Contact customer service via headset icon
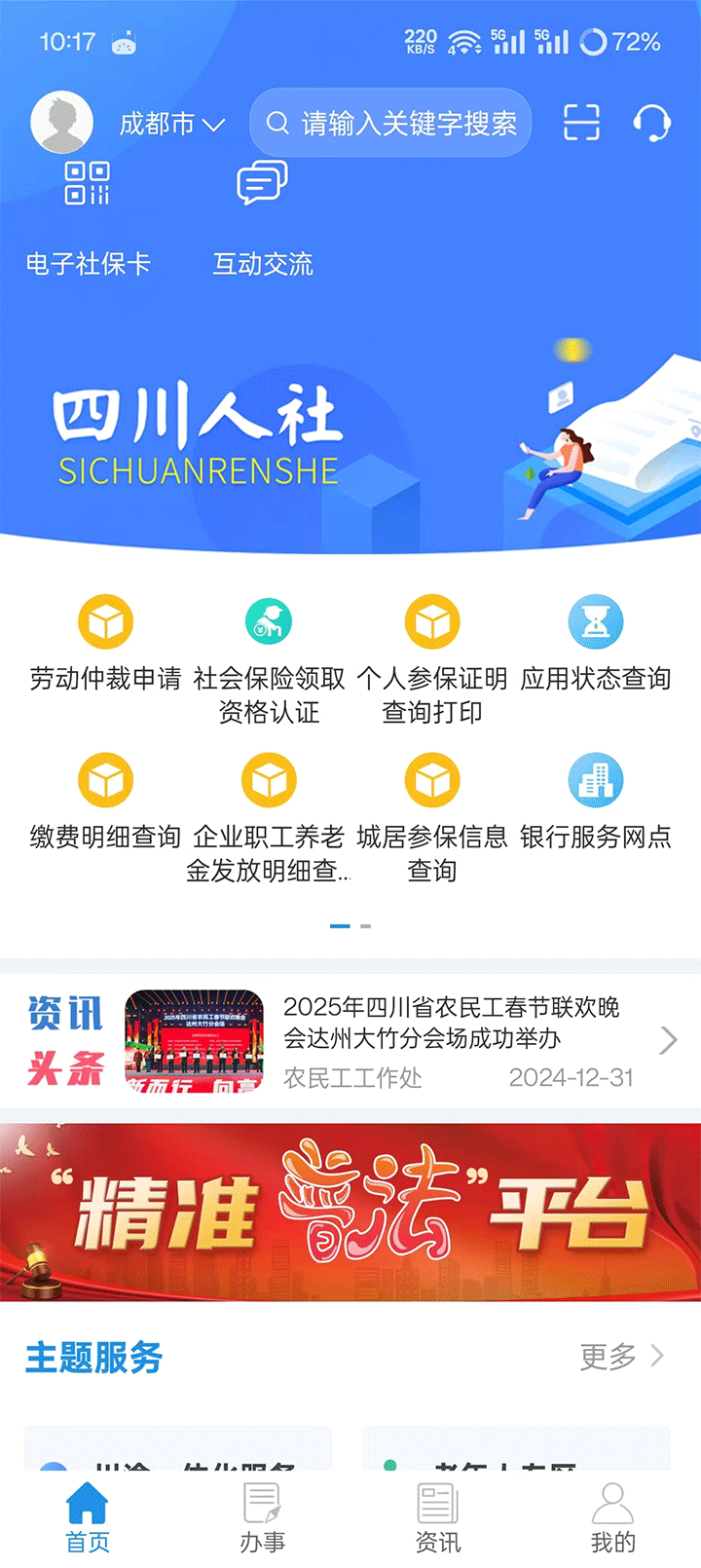This screenshot has height=1568, width=701. tap(651, 123)
